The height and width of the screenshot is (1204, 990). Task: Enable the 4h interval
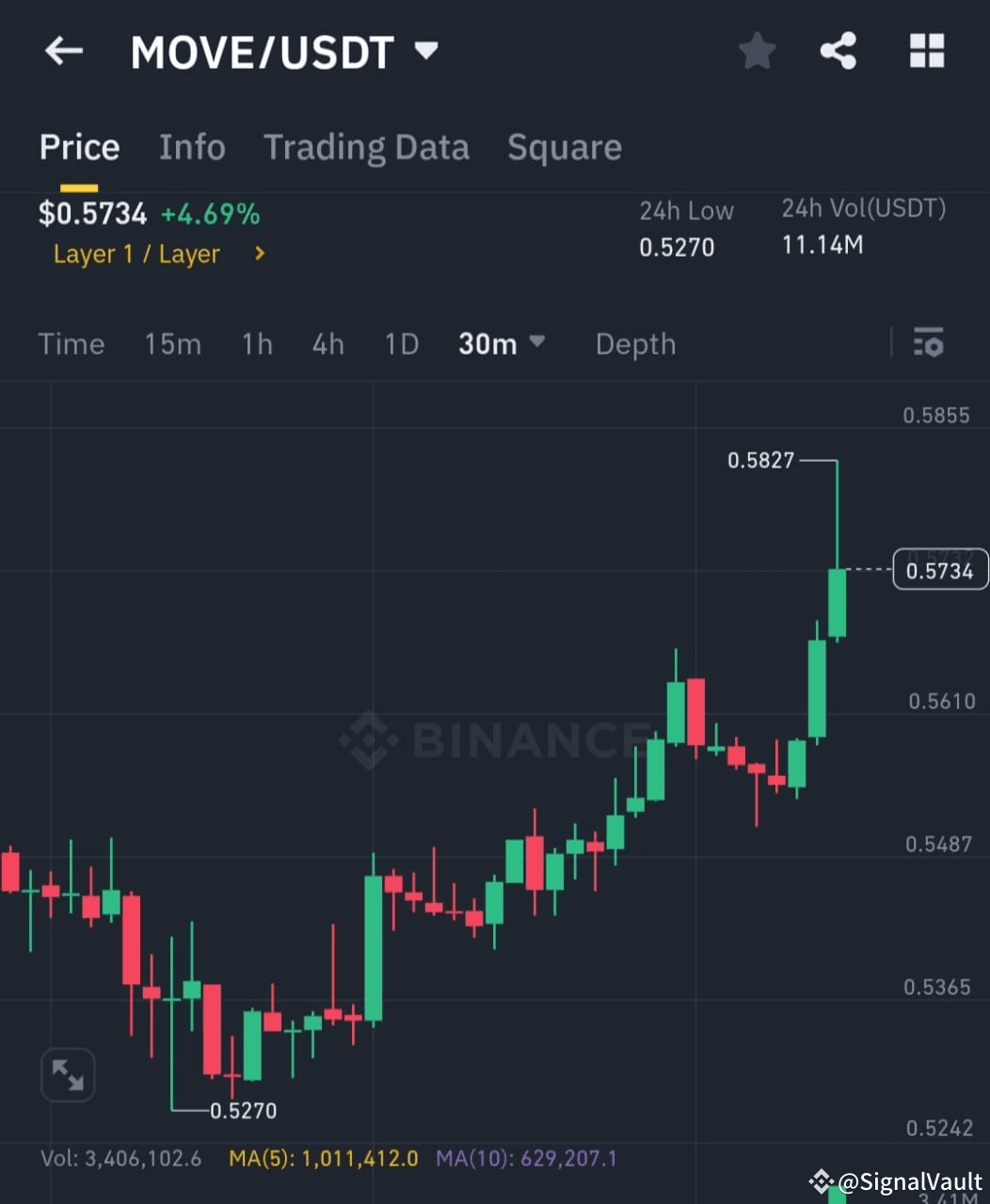(x=327, y=344)
